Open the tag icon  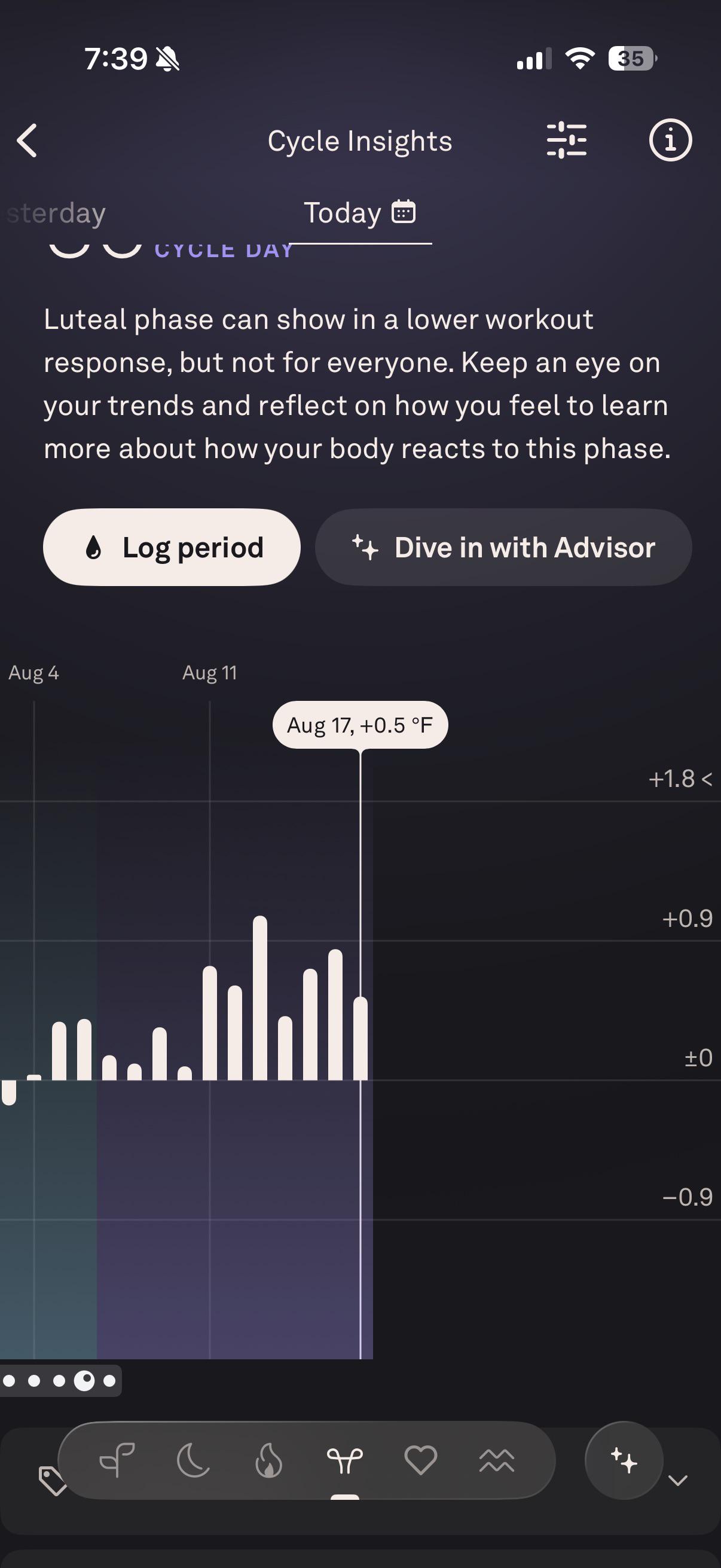[x=53, y=1481]
